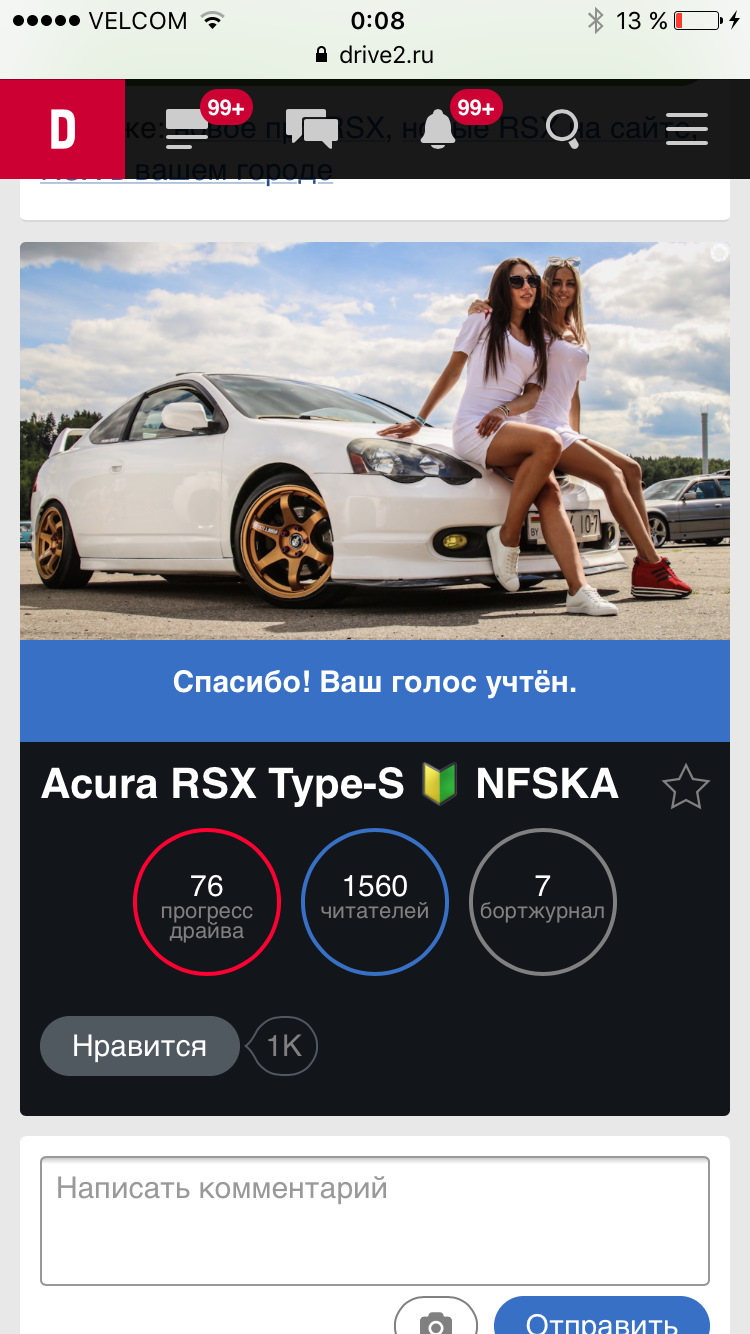Toggle the Нравится like button
Image resolution: width=750 pixels, height=1334 pixels.
[139, 1045]
